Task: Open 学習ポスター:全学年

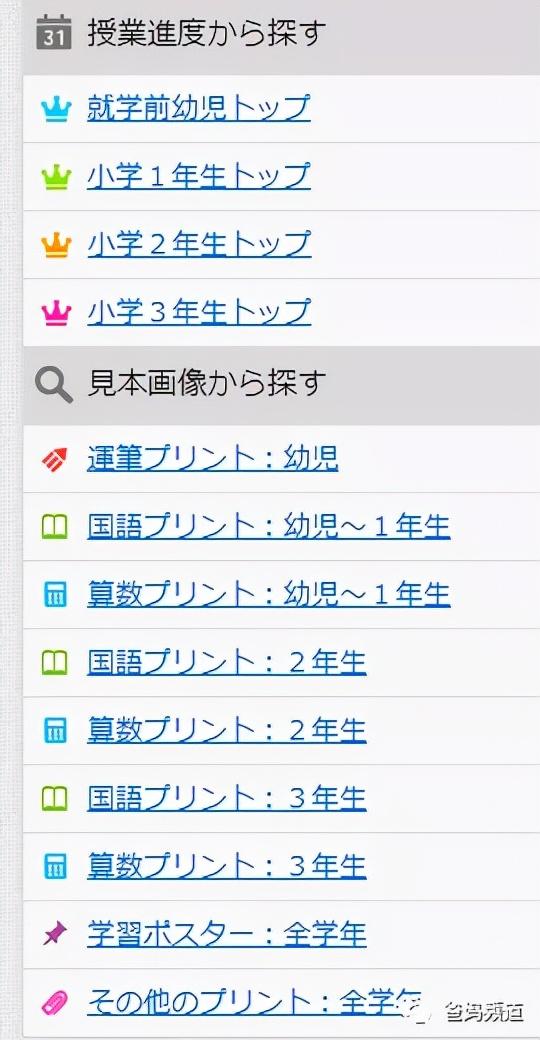Action: click(226, 935)
